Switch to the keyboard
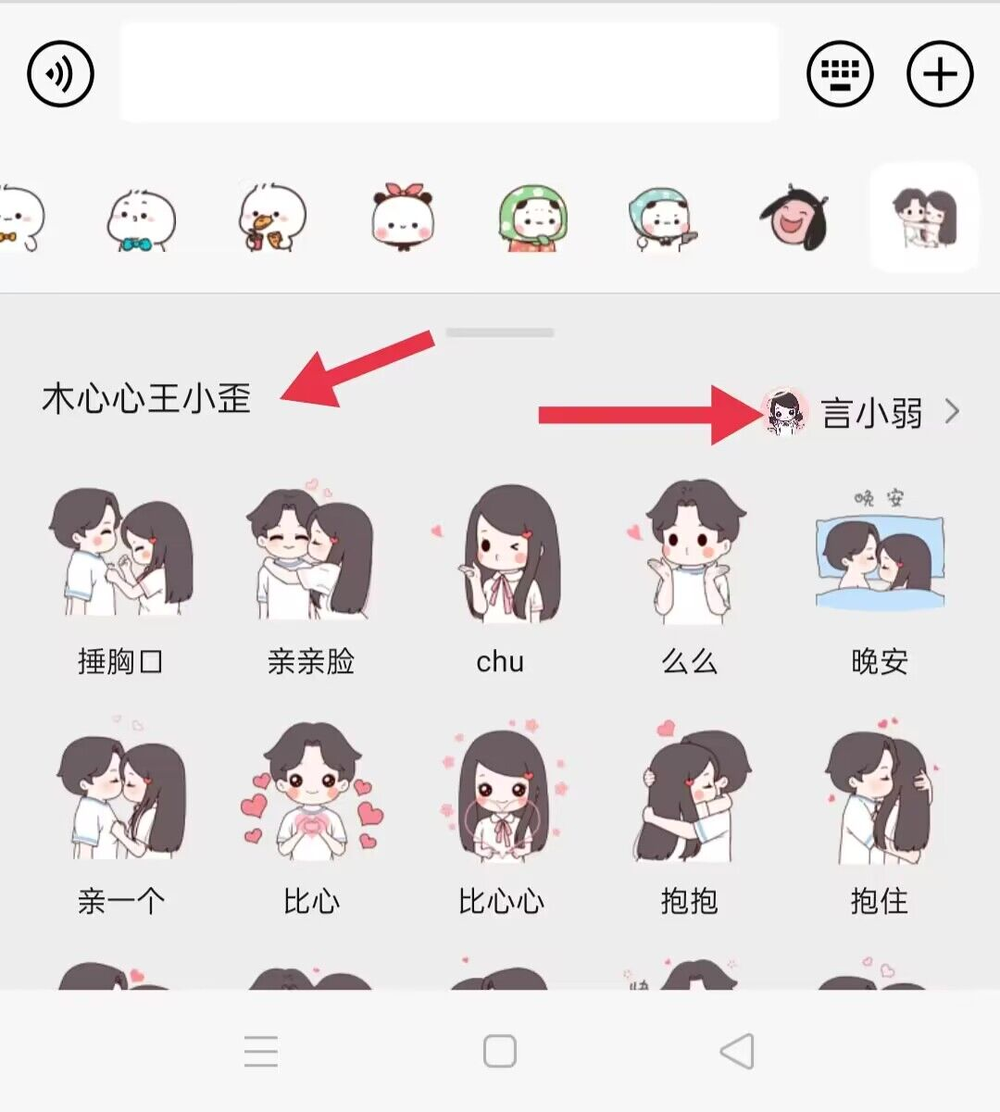This screenshot has width=1000, height=1112. (839, 73)
